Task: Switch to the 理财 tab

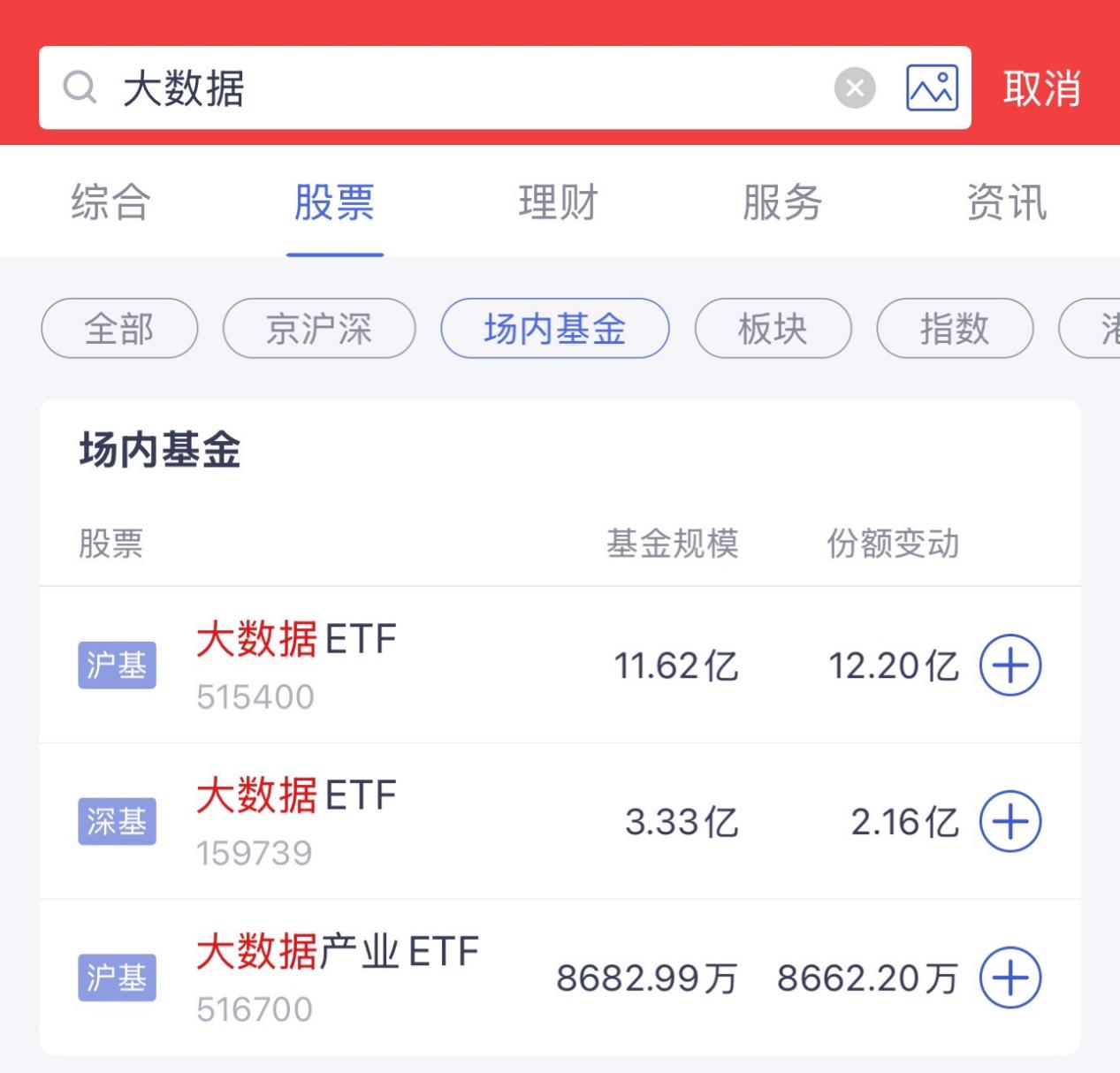Action: pos(559,202)
